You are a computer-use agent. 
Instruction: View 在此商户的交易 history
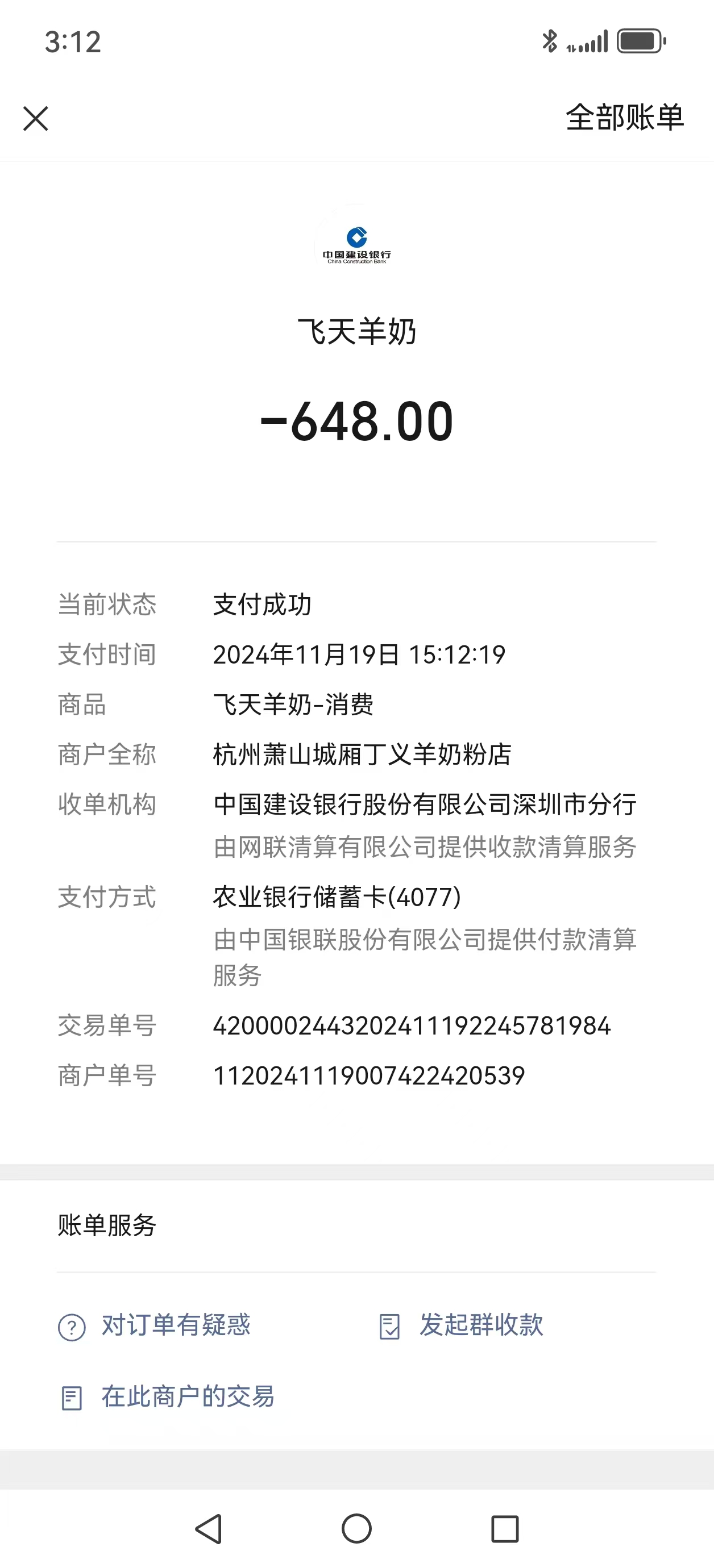tap(167, 1397)
